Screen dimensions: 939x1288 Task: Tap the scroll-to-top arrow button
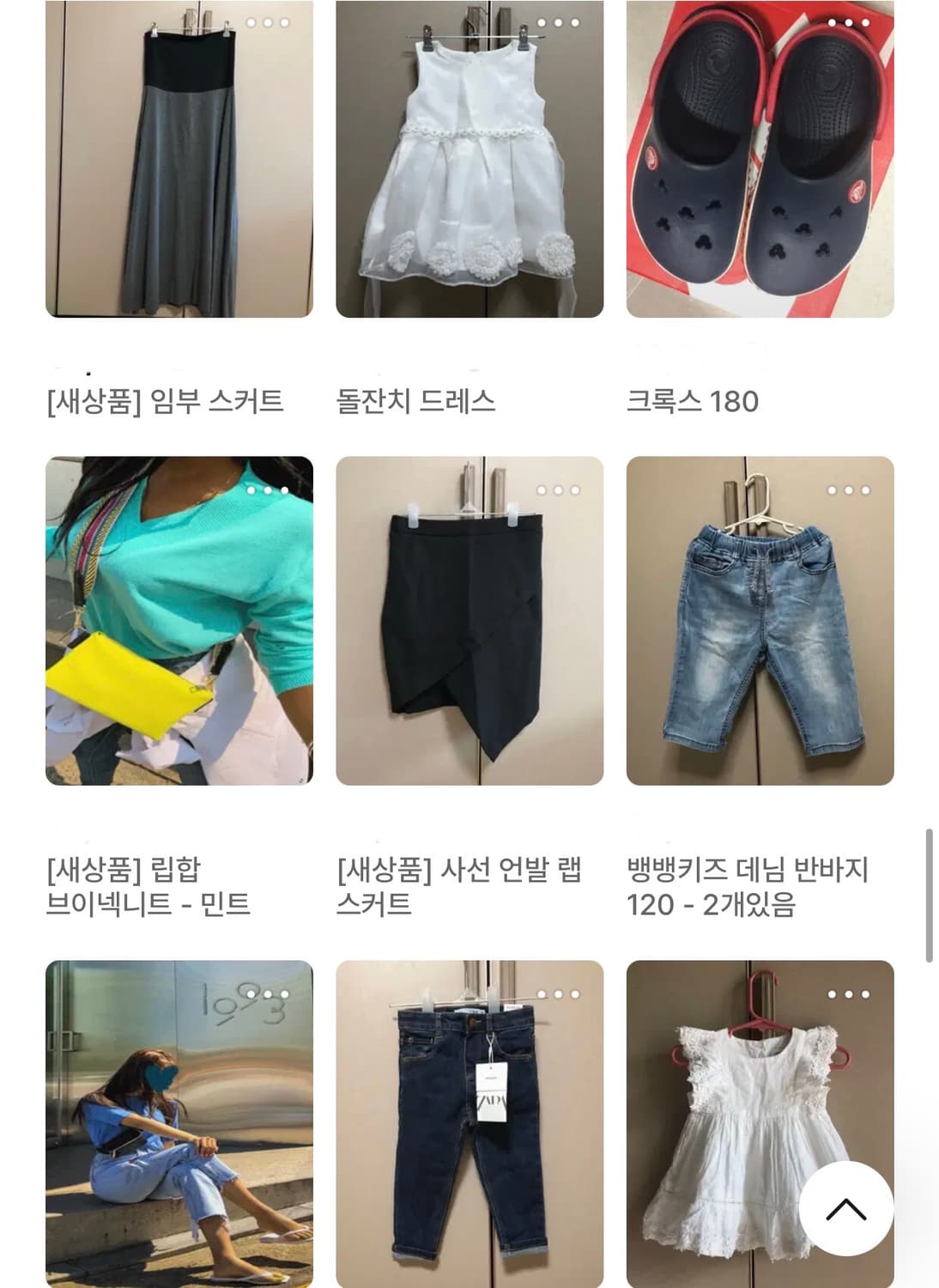pos(845,1209)
